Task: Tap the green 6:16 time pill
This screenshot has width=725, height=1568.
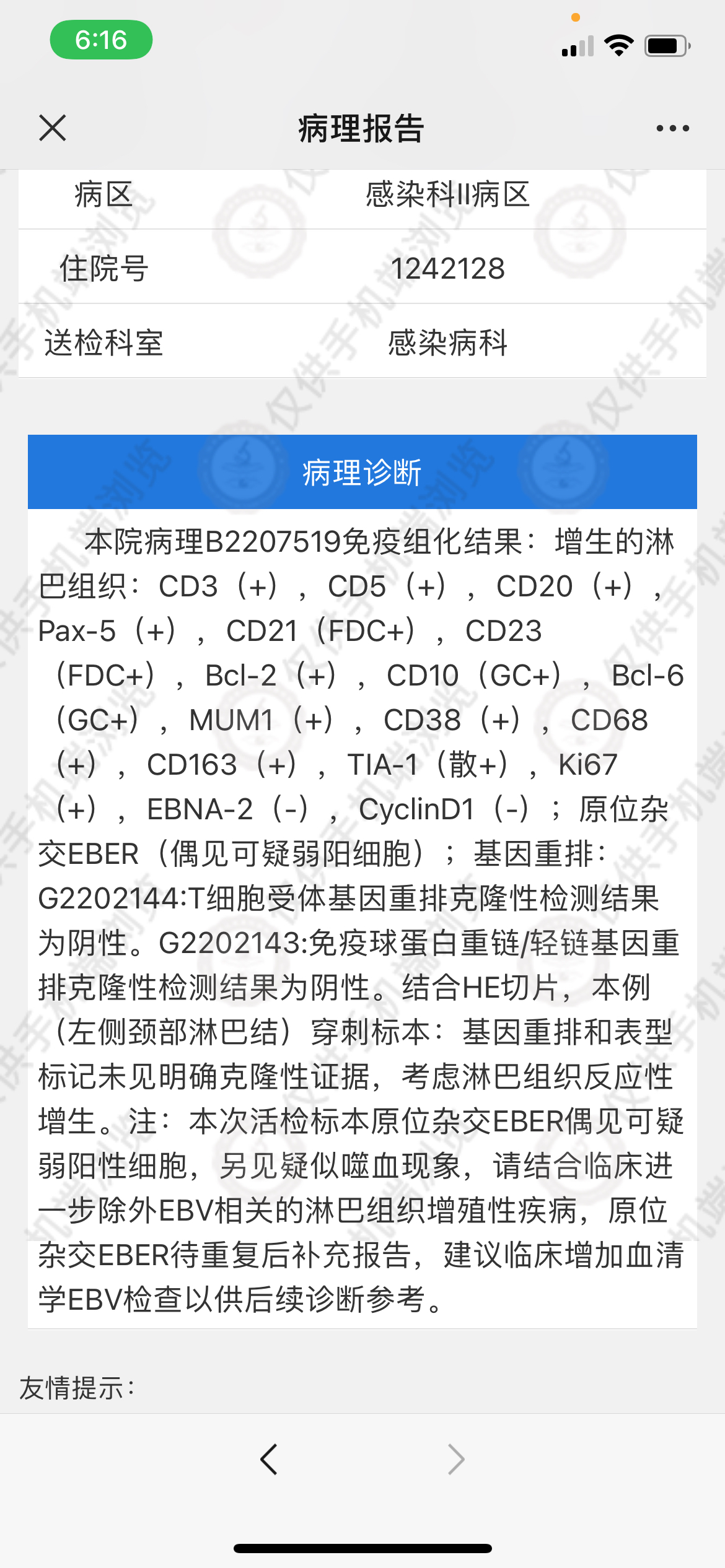Action: (101, 40)
